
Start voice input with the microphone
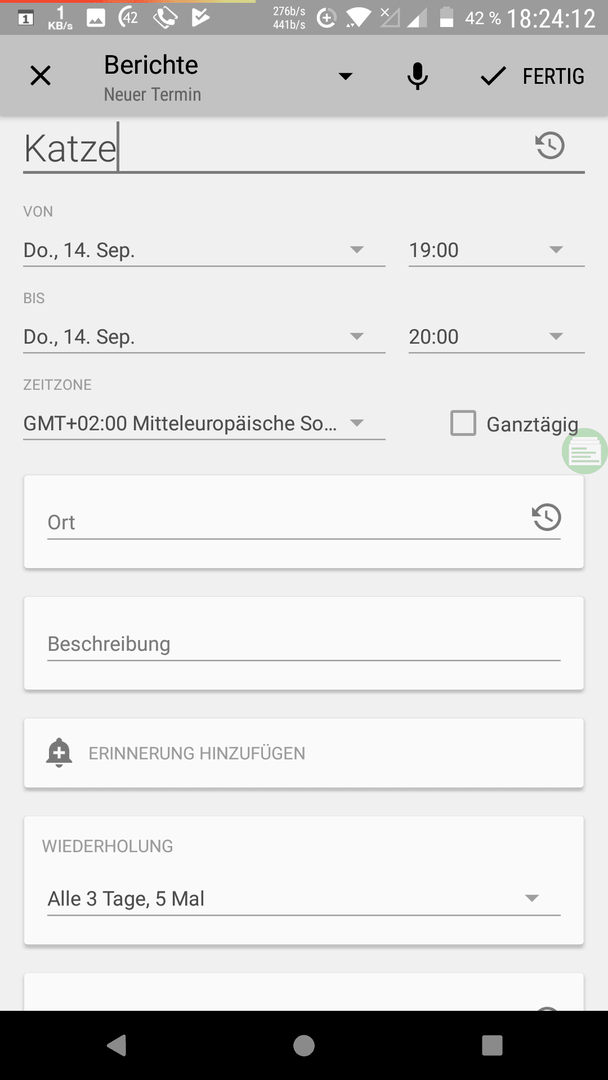pos(417,76)
